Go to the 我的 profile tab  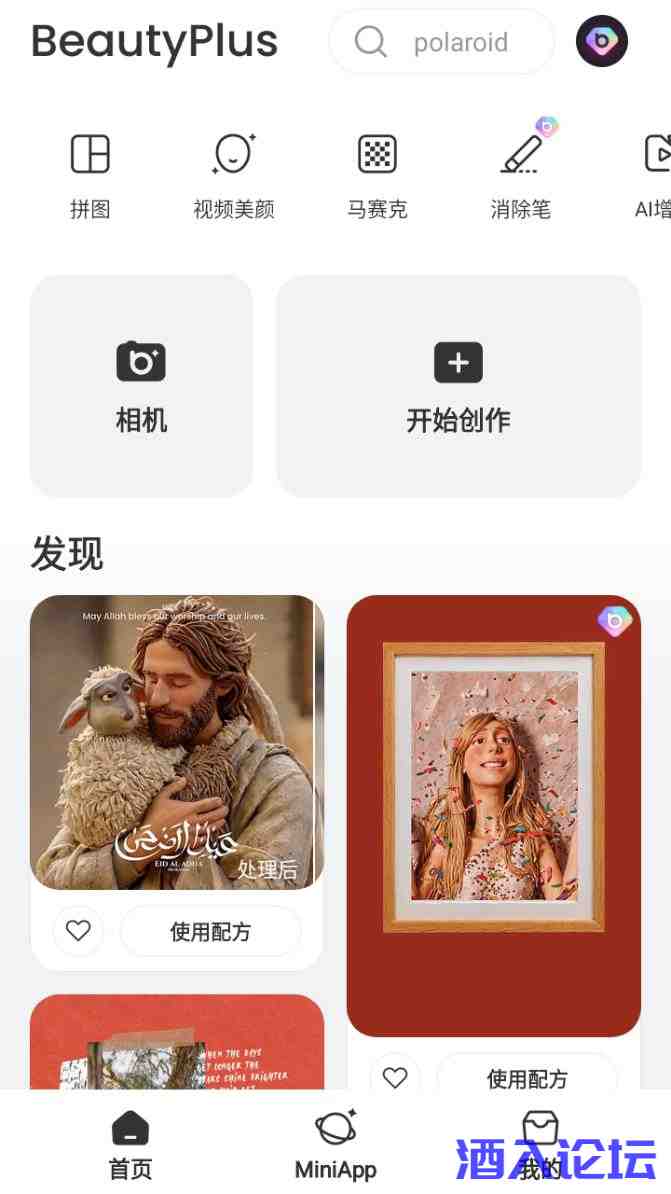pos(540,1145)
